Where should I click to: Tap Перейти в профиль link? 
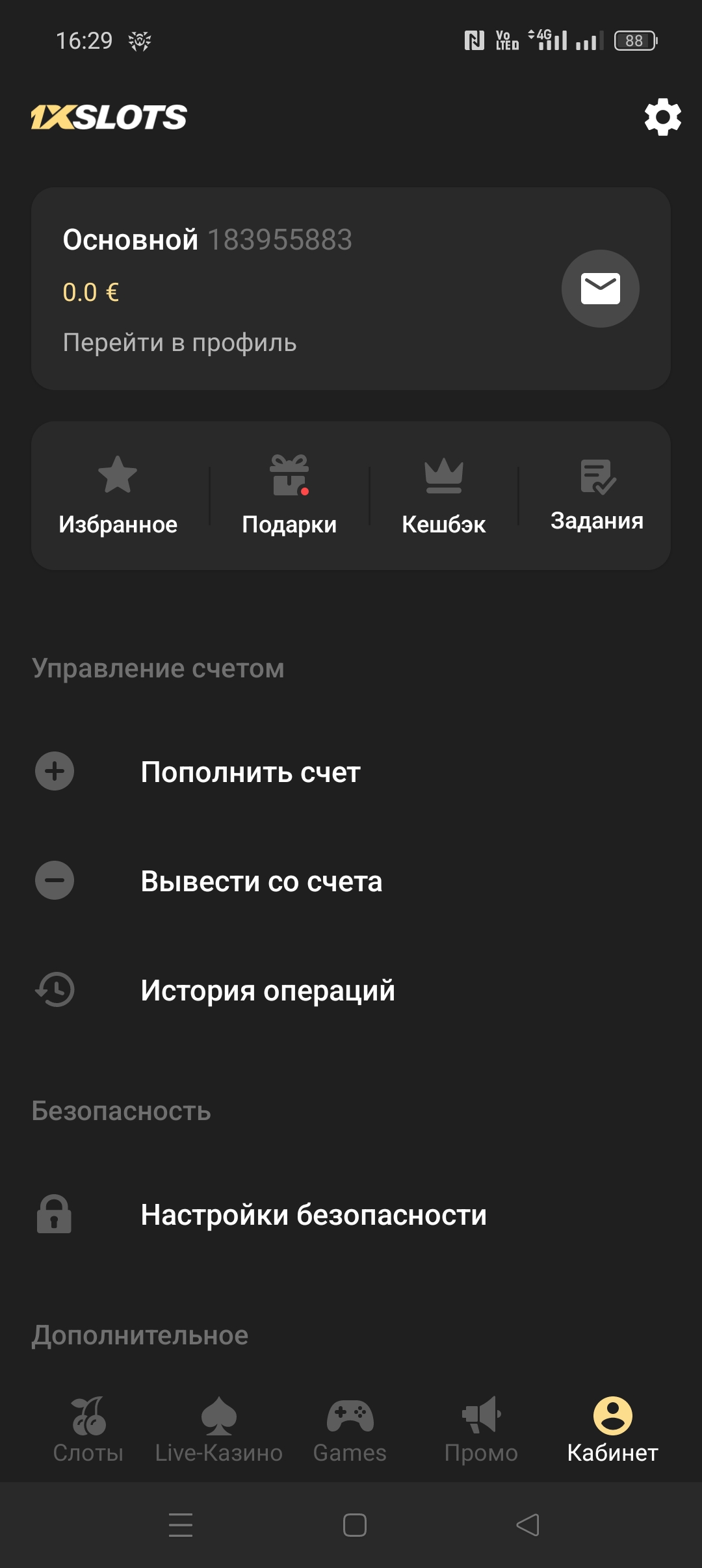[179, 343]
